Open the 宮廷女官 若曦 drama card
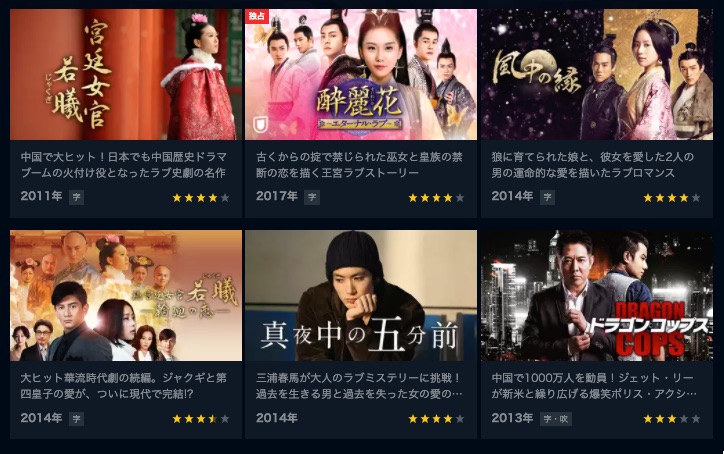This screenshot has height=454, width=724. [x=126, y=75]
